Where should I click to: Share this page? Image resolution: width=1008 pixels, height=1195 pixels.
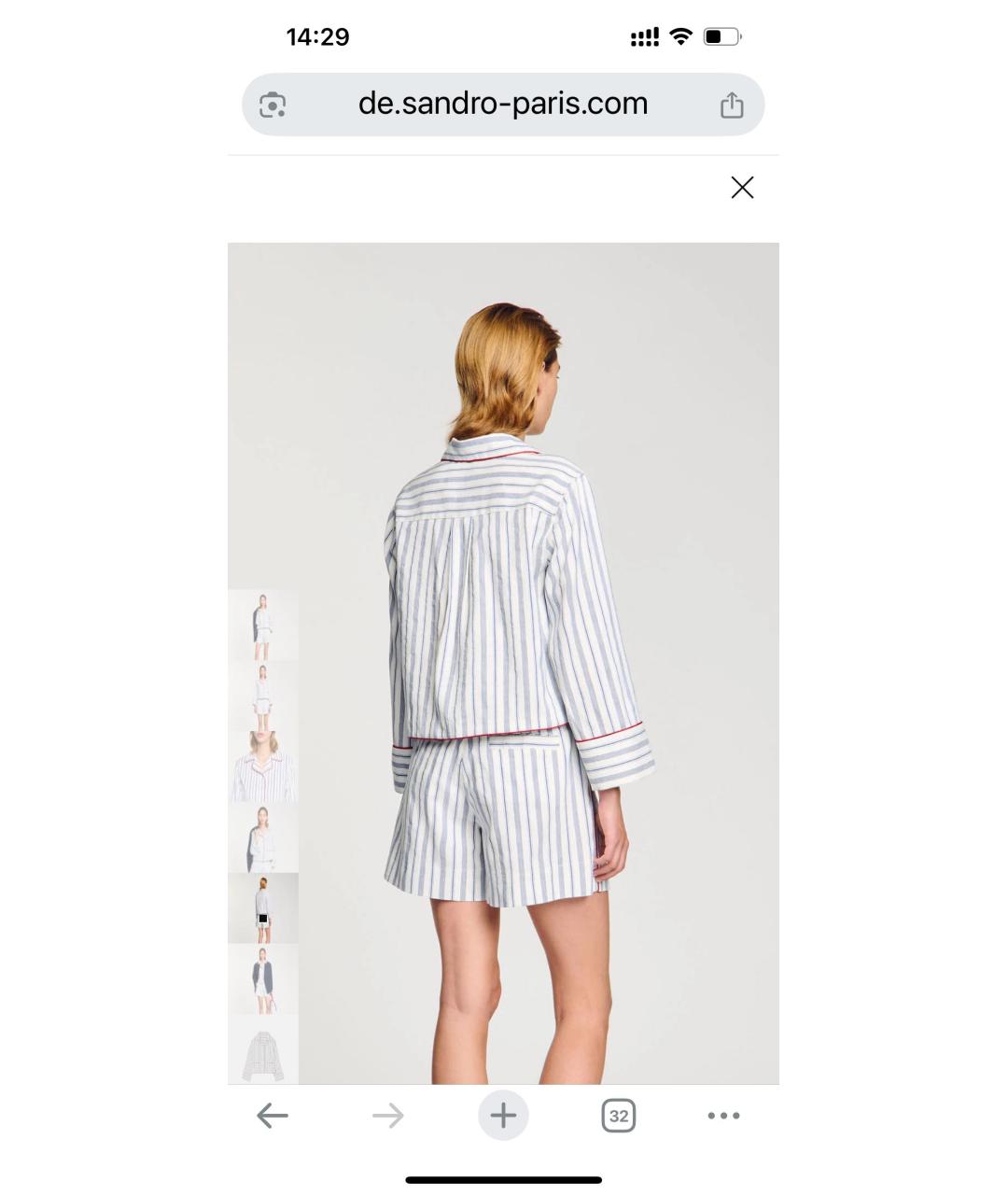[732, 105]
